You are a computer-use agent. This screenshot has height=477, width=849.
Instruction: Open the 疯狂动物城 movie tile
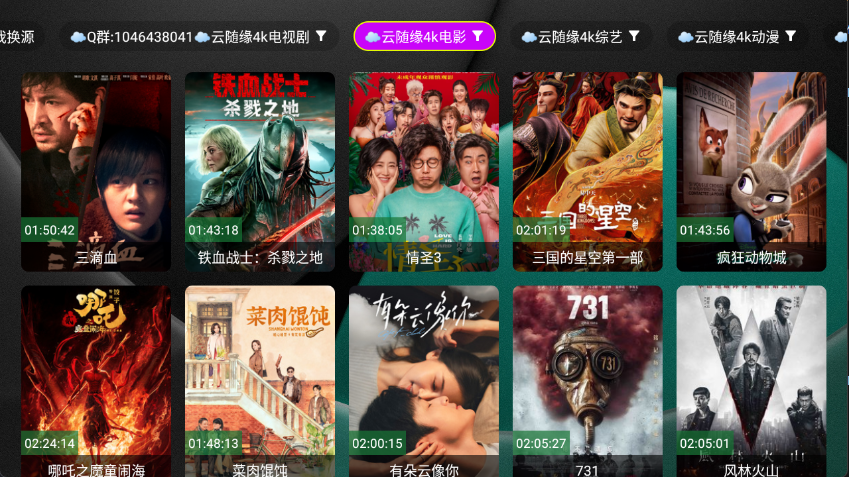(x=751, y=170)
